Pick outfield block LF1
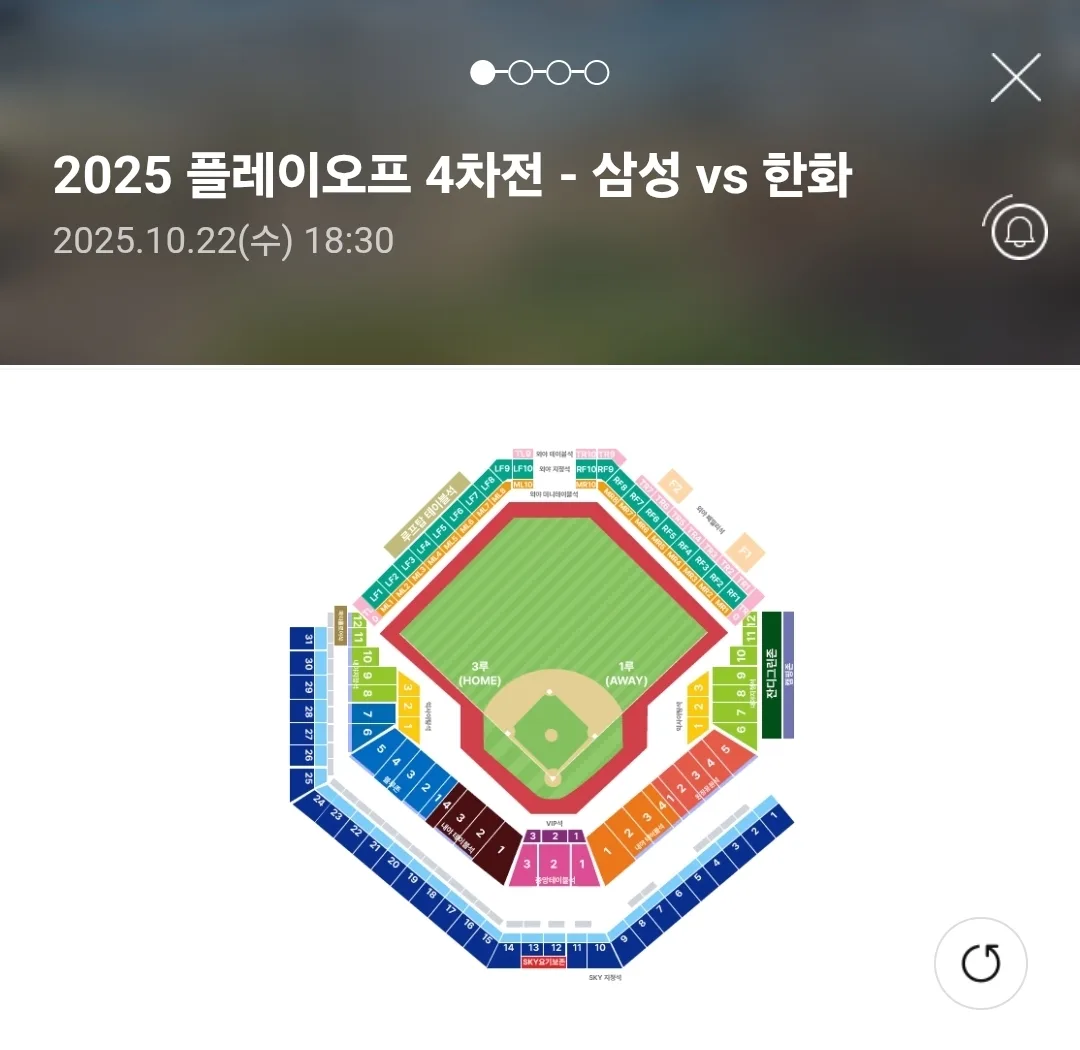This screenshot has height=1050, width=1080. click(x=377, y=594)
